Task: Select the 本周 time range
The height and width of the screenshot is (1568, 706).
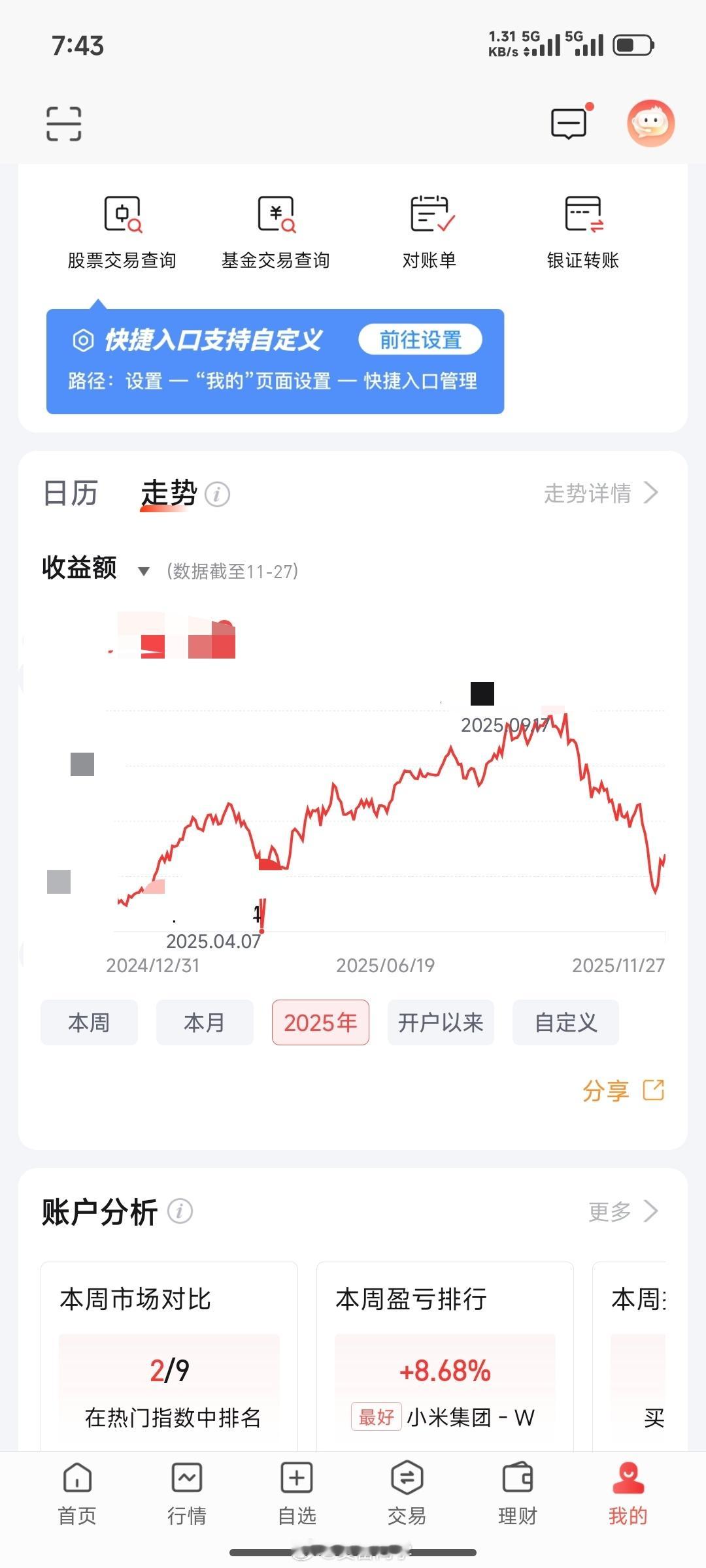Action: [89, 1022]
